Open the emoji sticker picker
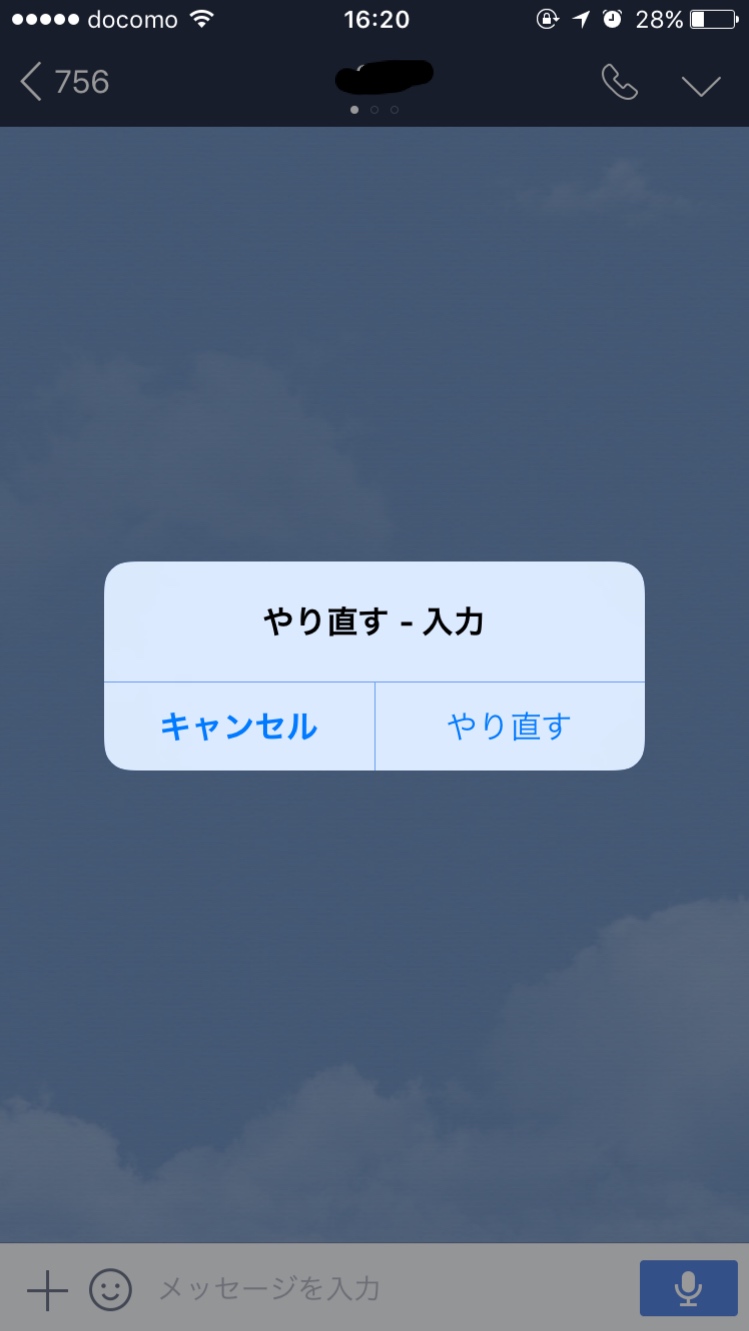 tap(110, 1289)
